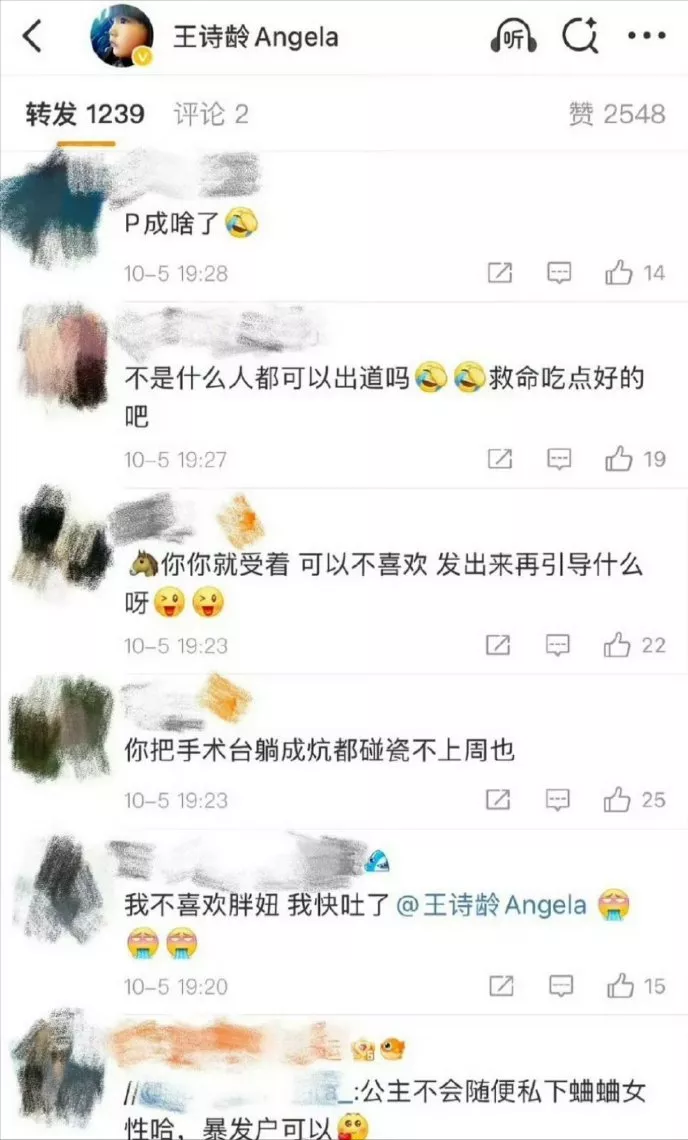Open the three-dot overflow menu
The image size is (688, 1140).
tap(646, 37)
